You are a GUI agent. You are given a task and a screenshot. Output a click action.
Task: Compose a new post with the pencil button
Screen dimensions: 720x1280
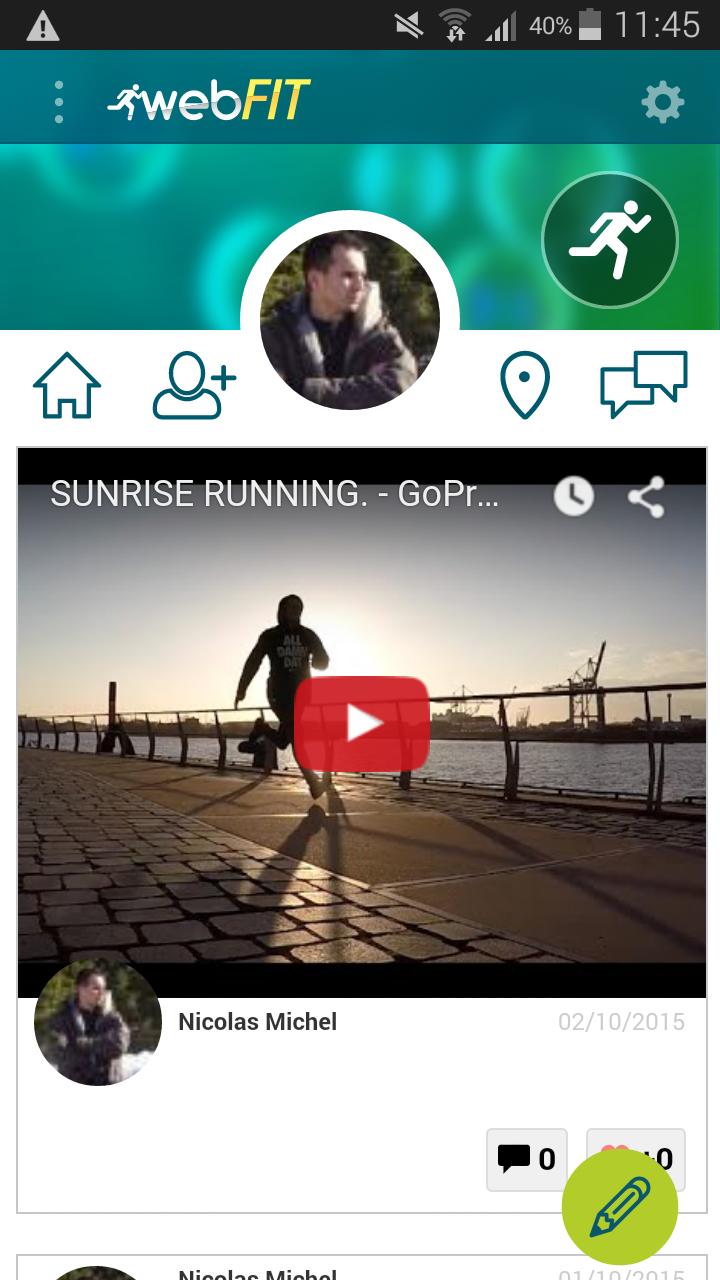pos(620,1207)
